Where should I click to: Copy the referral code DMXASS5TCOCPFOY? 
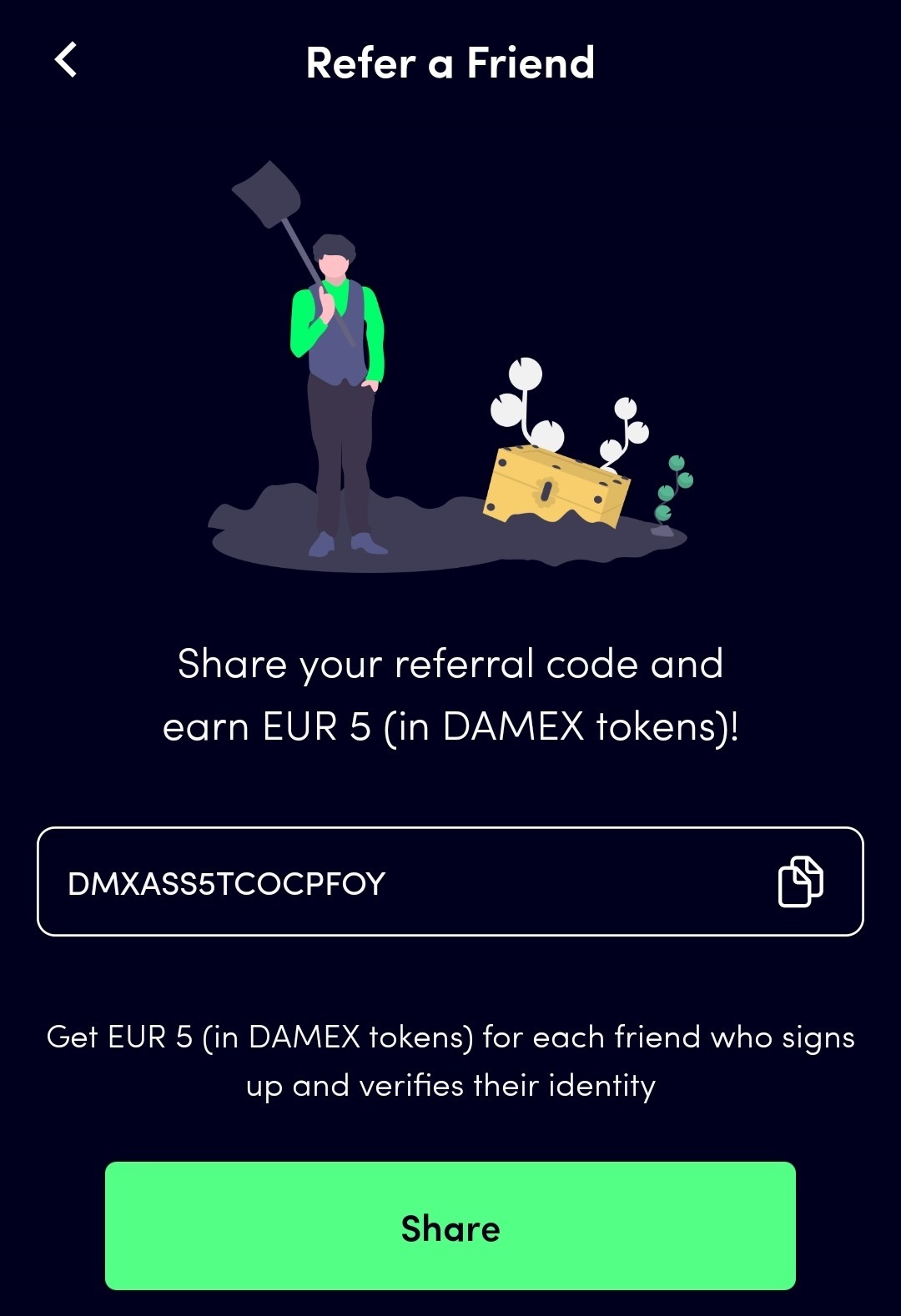(800, 882)
